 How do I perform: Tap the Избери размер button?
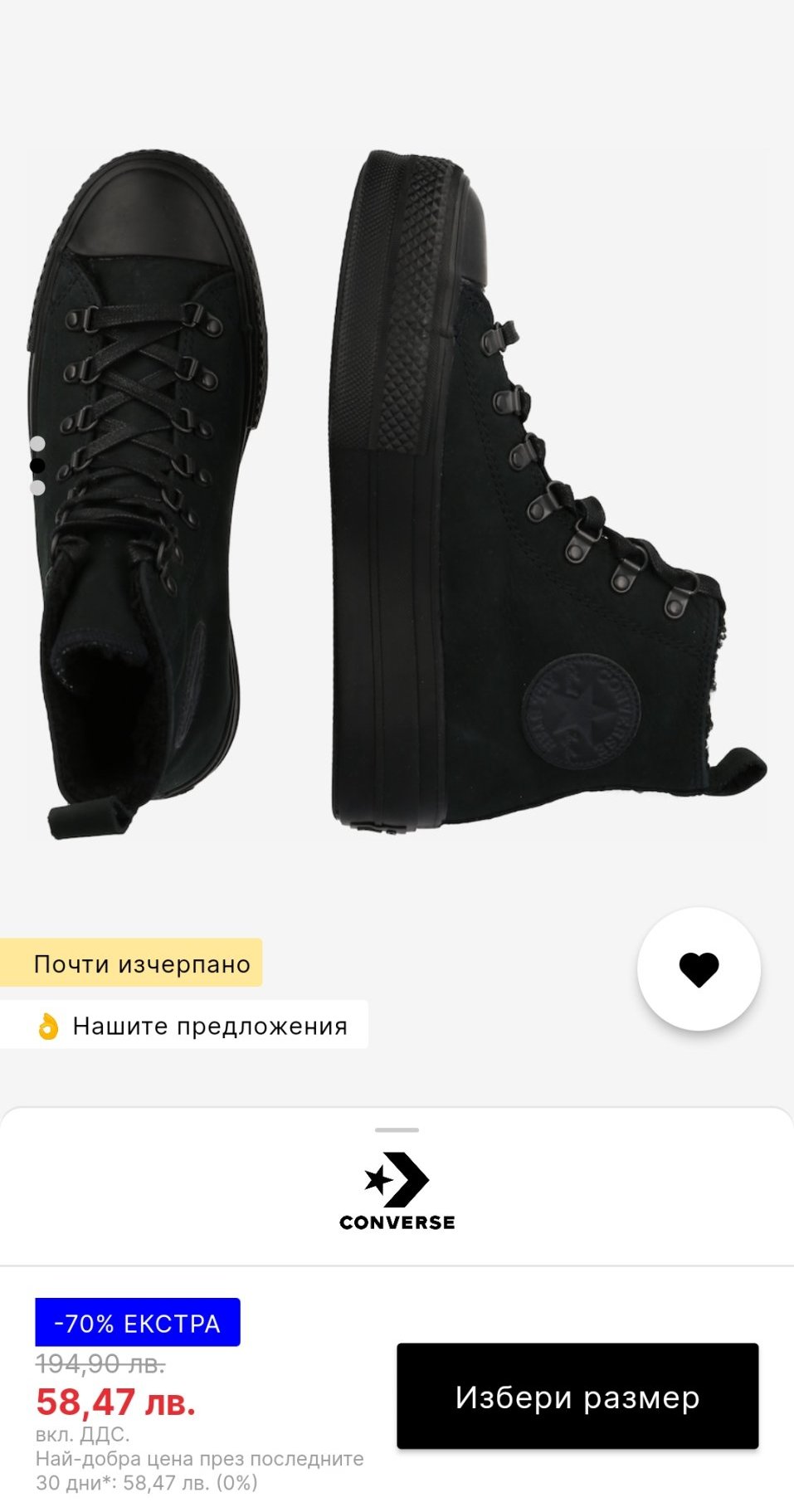click(x=577, y=1397)
